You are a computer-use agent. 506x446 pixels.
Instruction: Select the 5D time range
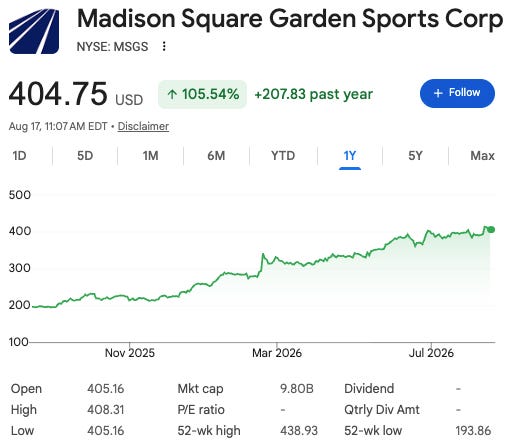click(85, 156)
